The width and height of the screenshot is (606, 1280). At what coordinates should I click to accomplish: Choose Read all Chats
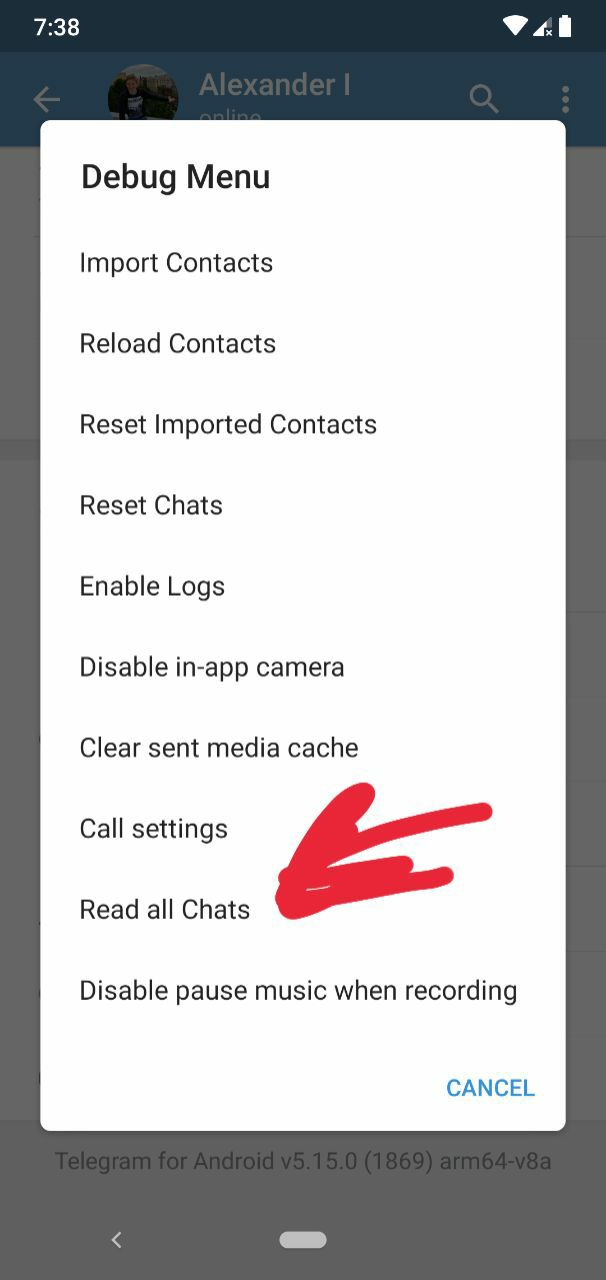[302, 911]
